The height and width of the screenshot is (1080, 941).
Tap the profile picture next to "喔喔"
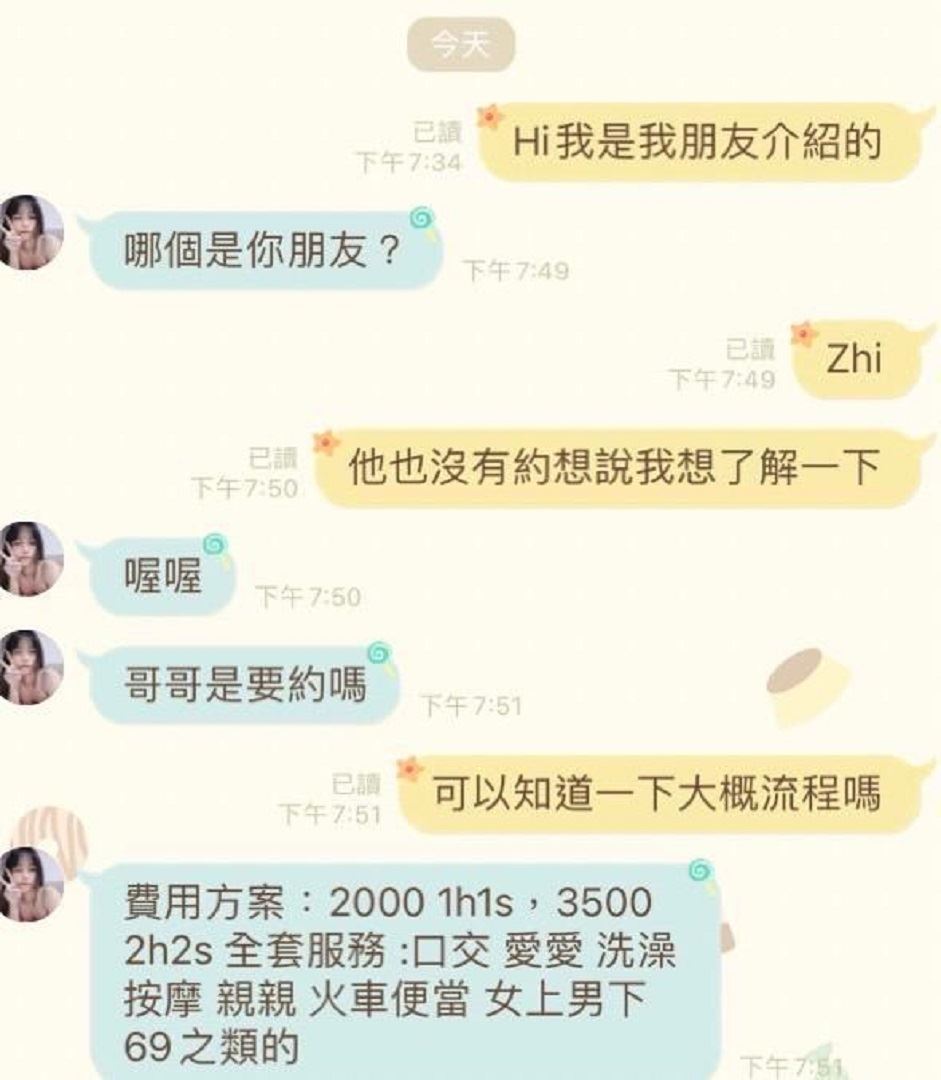[x=30, y=559]
